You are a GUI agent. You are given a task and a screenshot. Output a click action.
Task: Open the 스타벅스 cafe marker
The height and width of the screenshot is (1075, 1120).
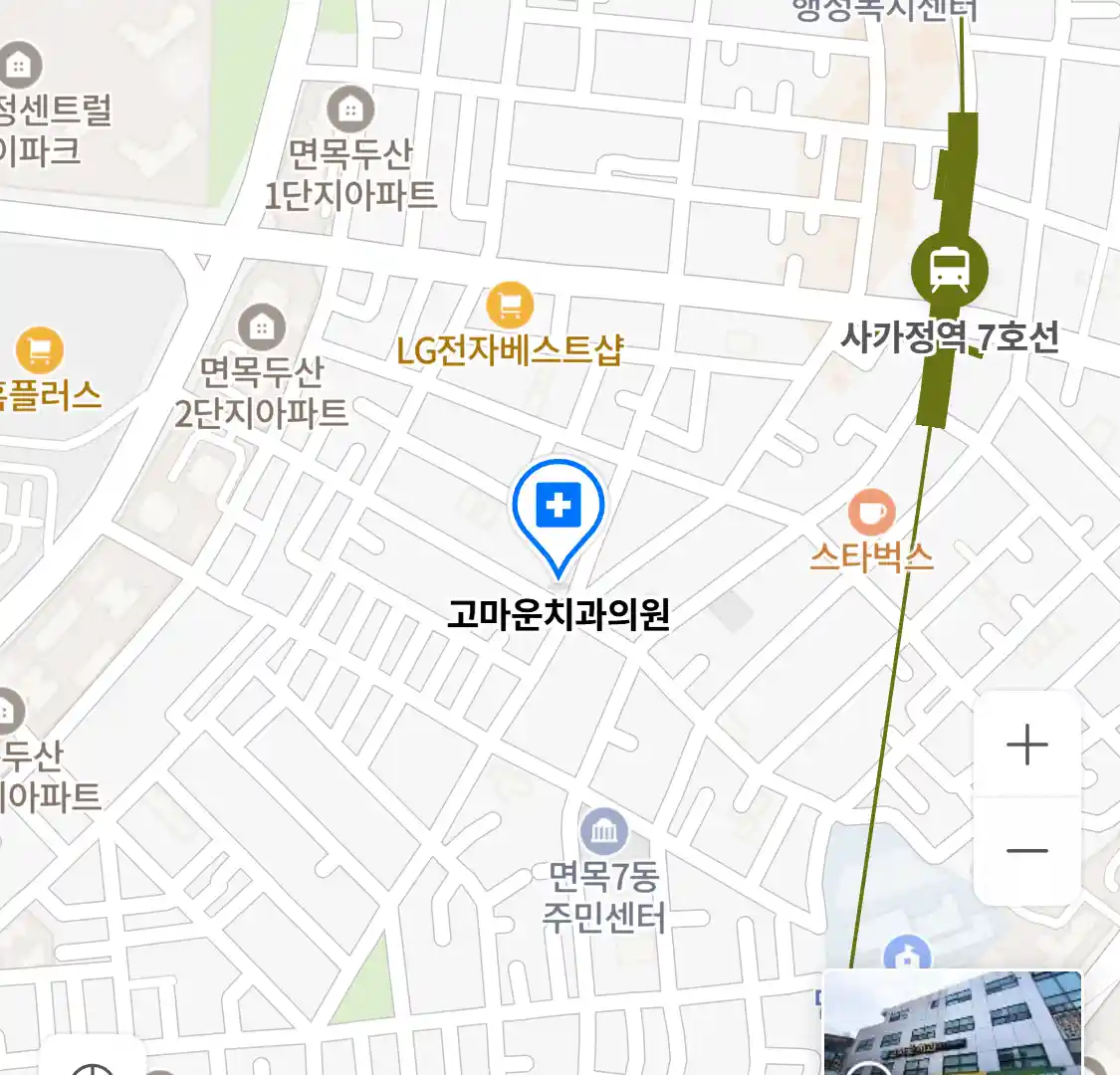click(x=871, y=514)
